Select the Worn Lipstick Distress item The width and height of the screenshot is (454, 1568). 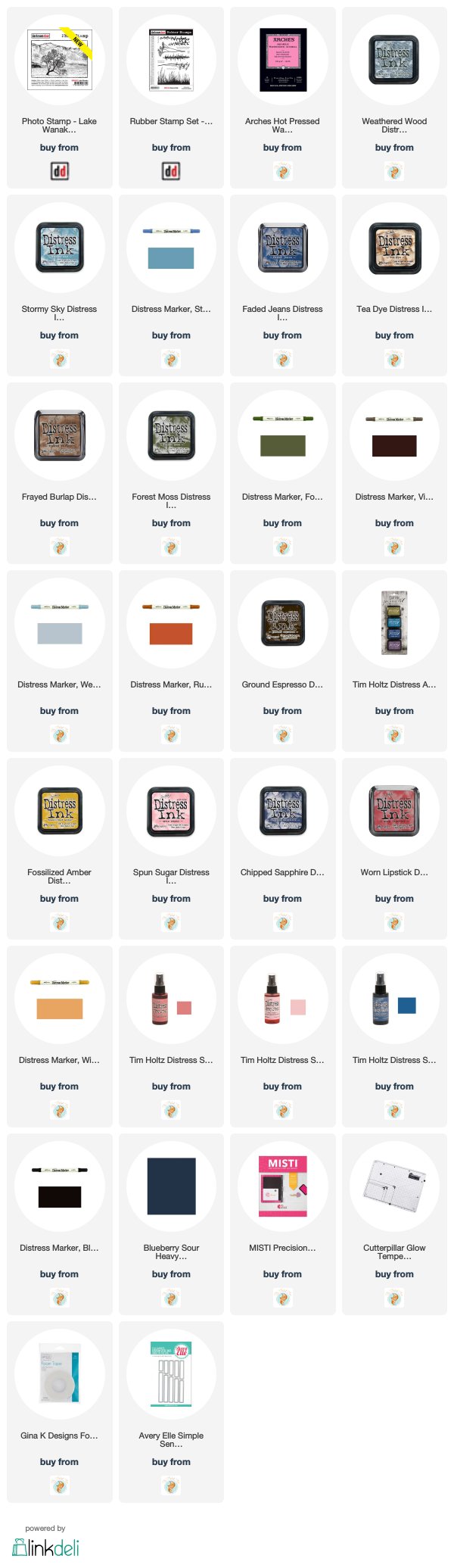[x=394, y=812]
